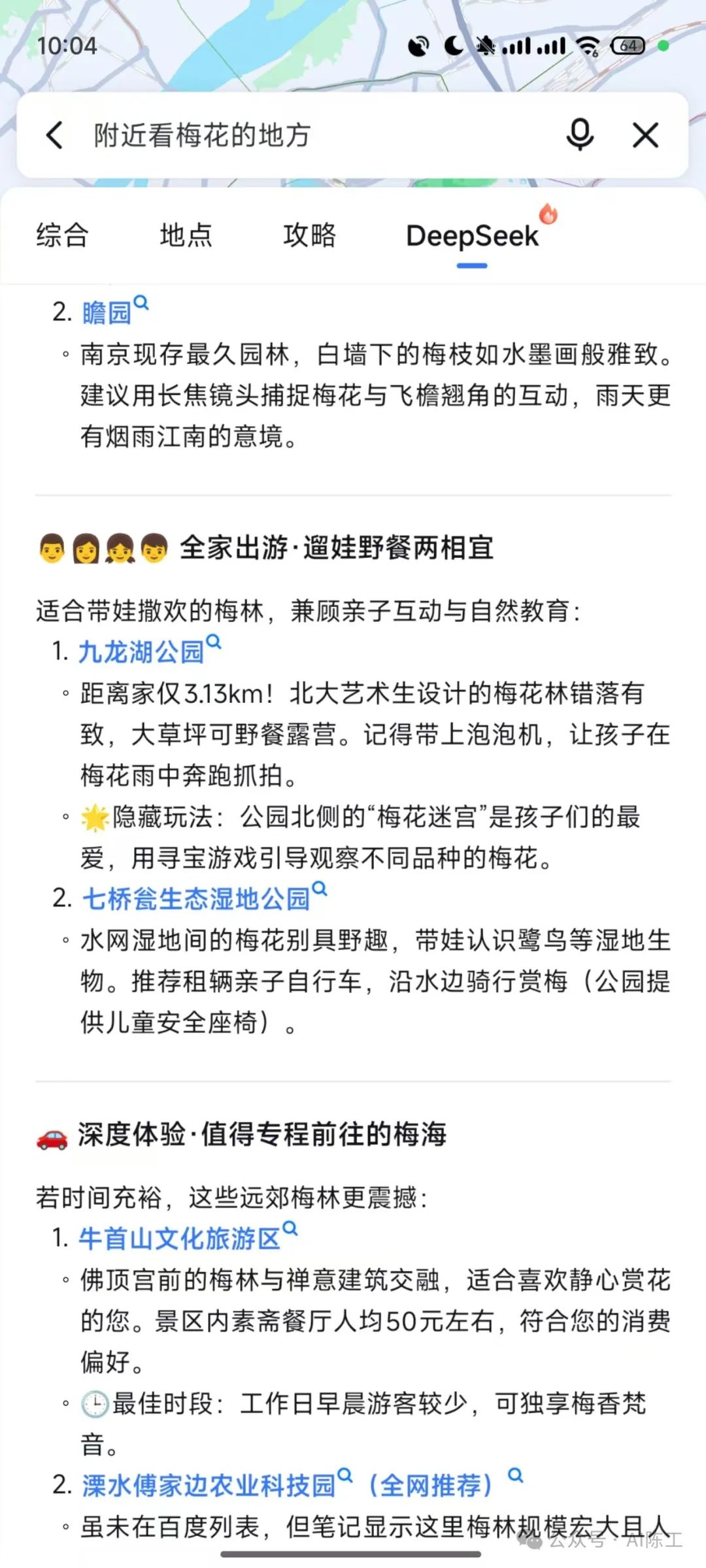Open 溧水傅家边农业科技园 link
Viewport: 706px width, 1568px height.
209,1485
